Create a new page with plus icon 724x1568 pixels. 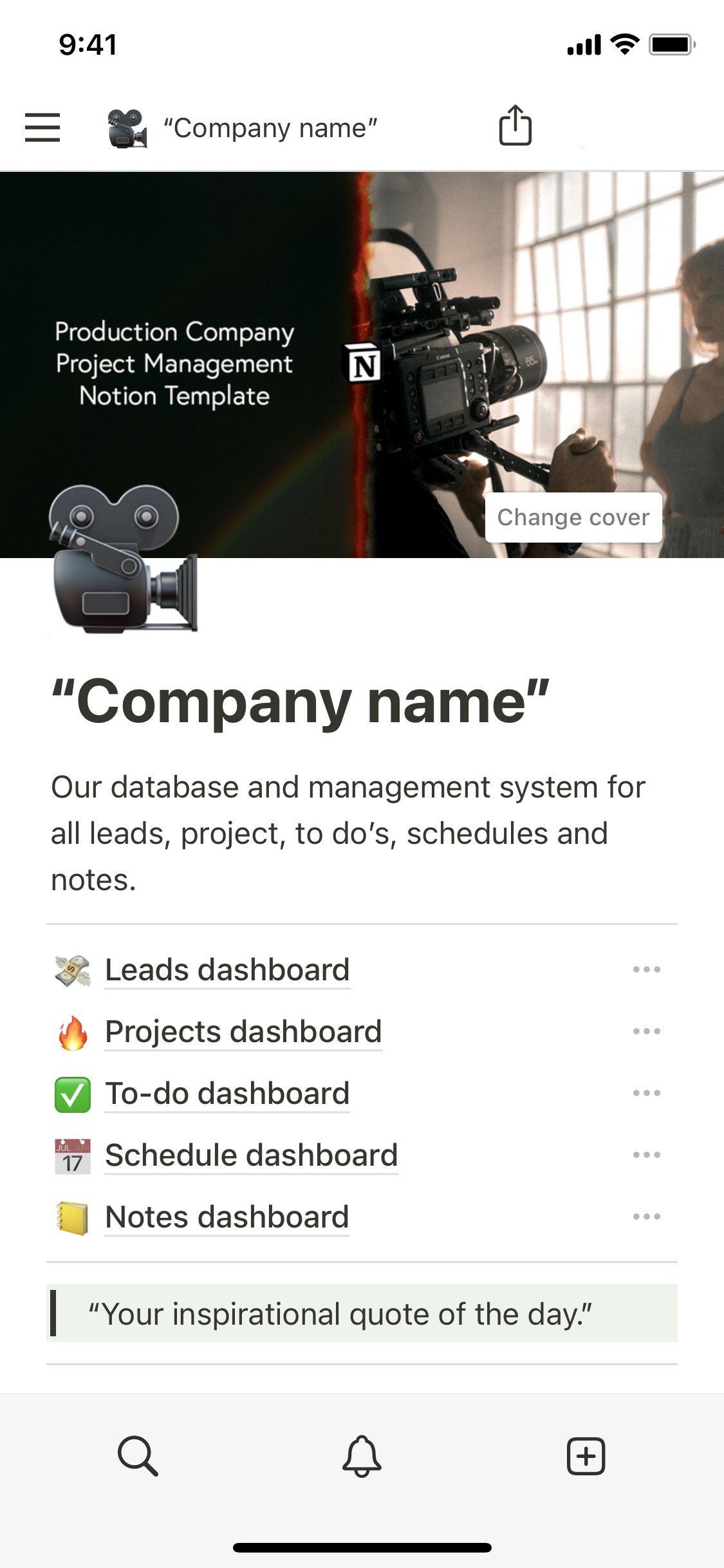[586, 1456]
